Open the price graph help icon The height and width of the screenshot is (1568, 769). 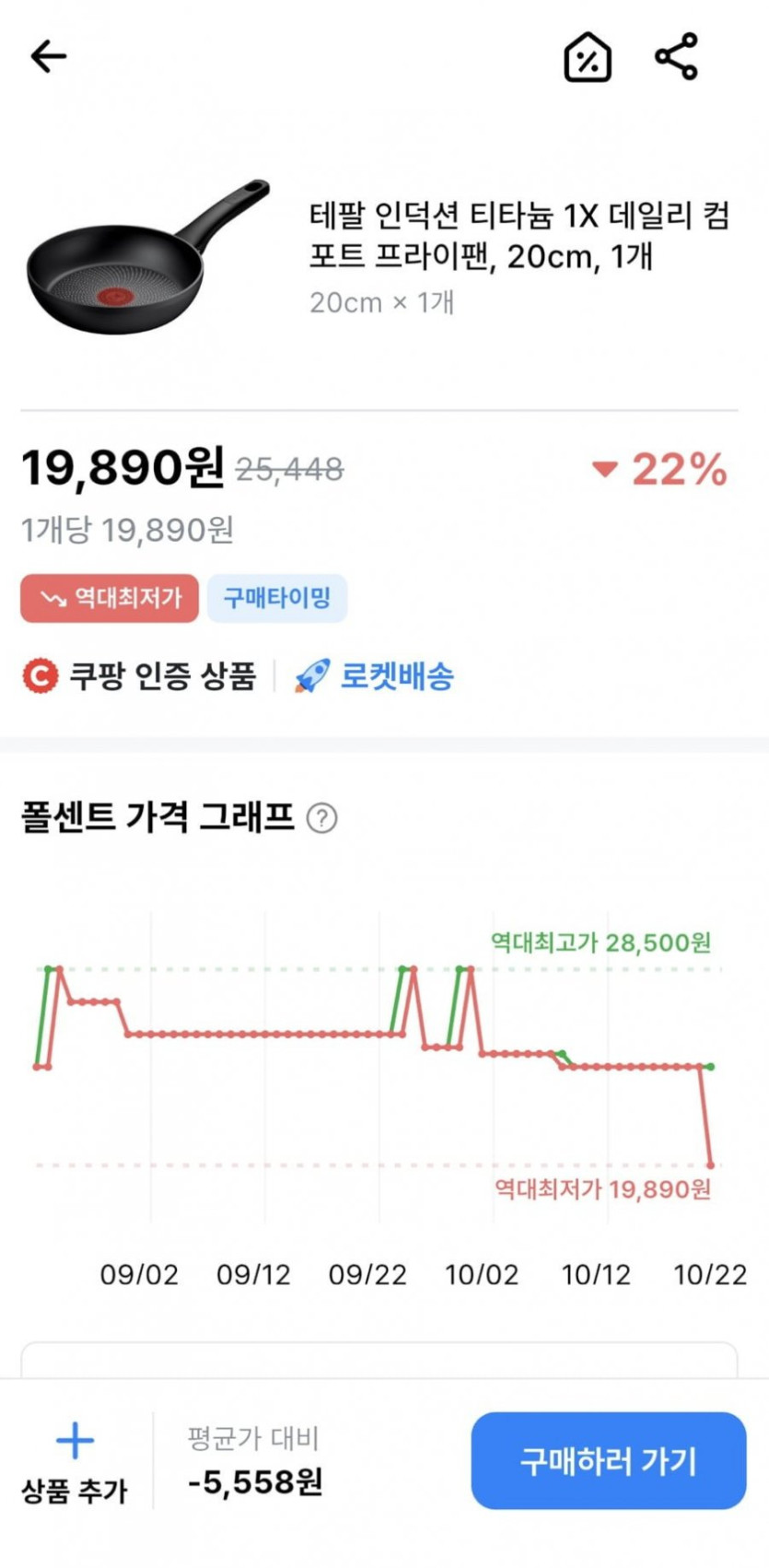pos(321,818)
